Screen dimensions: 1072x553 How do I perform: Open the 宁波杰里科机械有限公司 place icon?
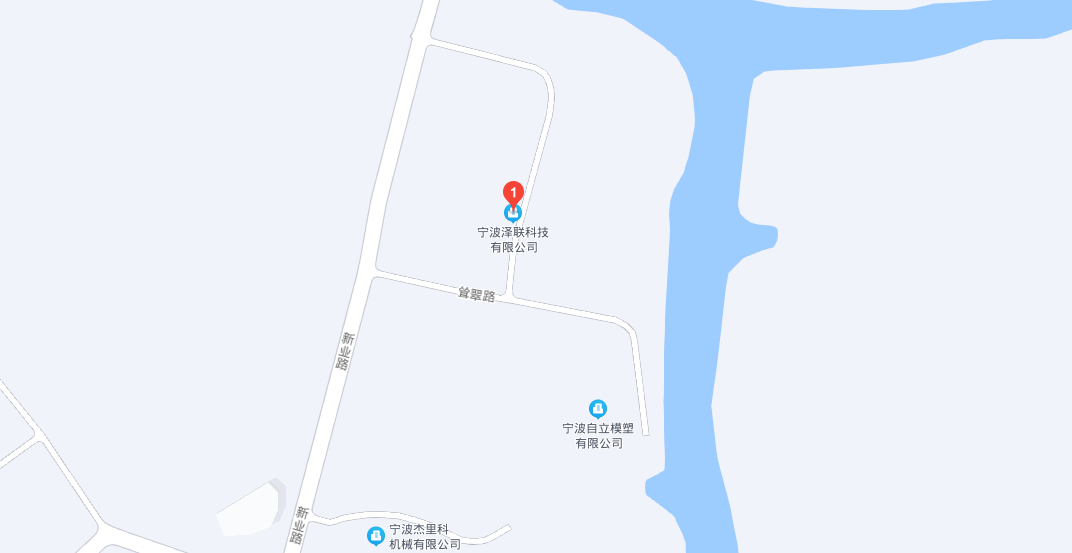[375, 536]
